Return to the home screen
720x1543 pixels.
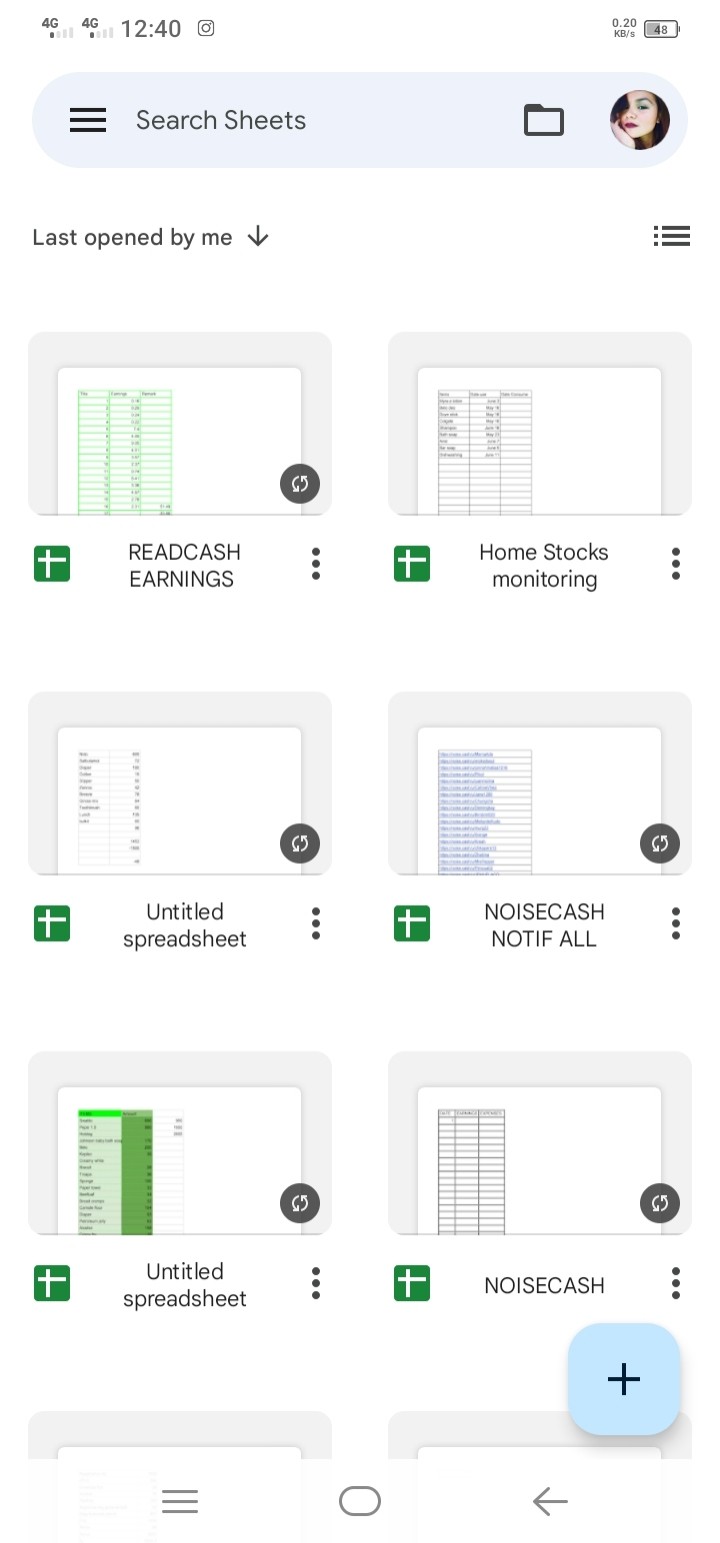(x=360, y=1501)
